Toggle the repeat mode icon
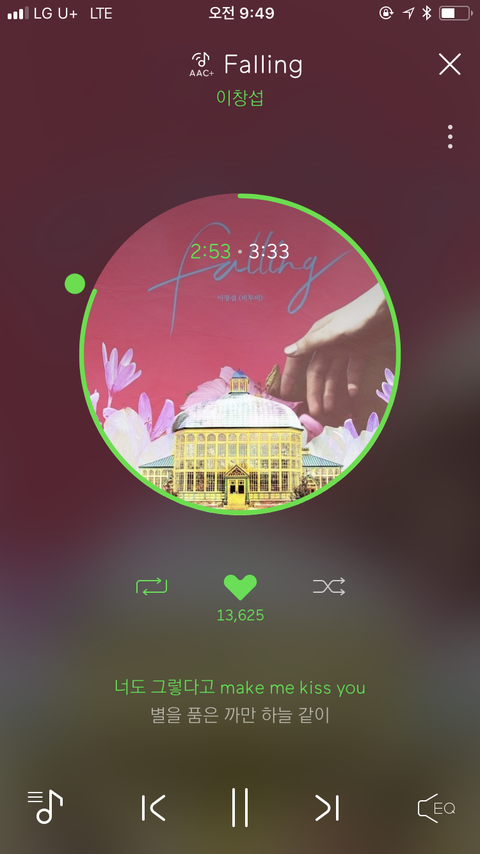This screenshot has height=854, width=480. 151,587
